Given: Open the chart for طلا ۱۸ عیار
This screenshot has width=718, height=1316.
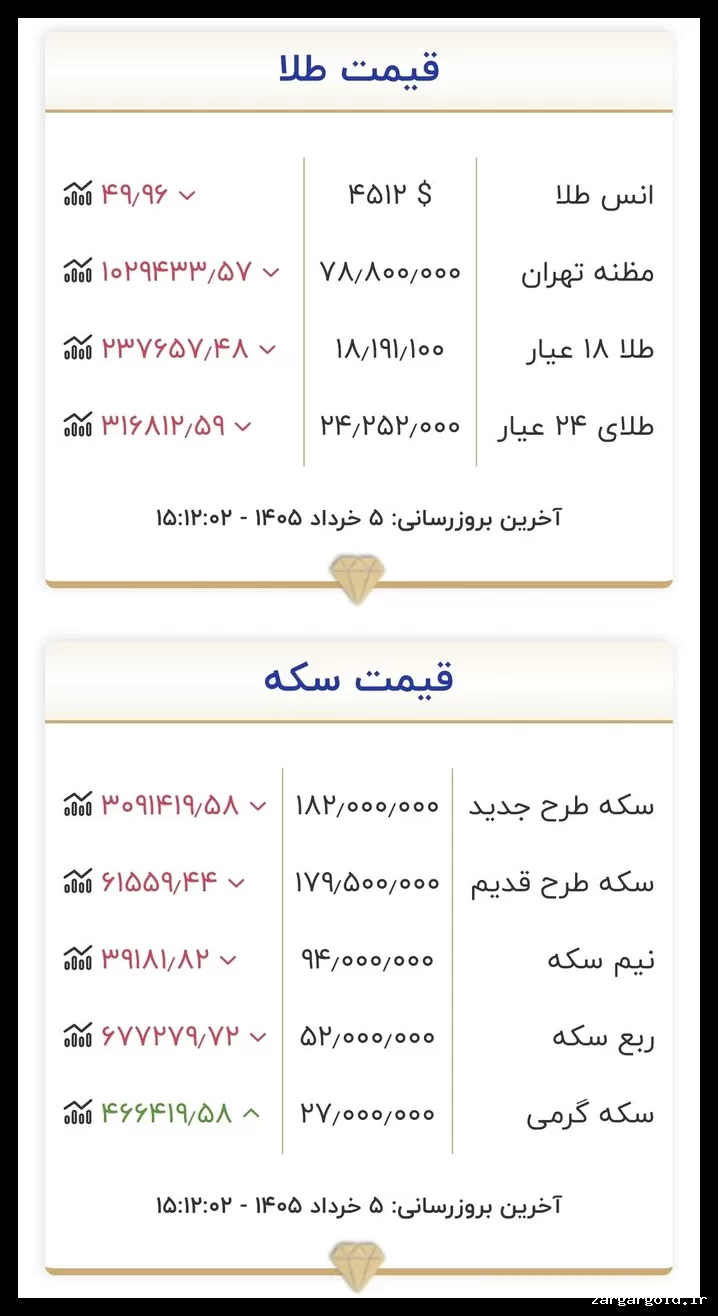Looking at the screenshot, I should [x=78, y=348].
